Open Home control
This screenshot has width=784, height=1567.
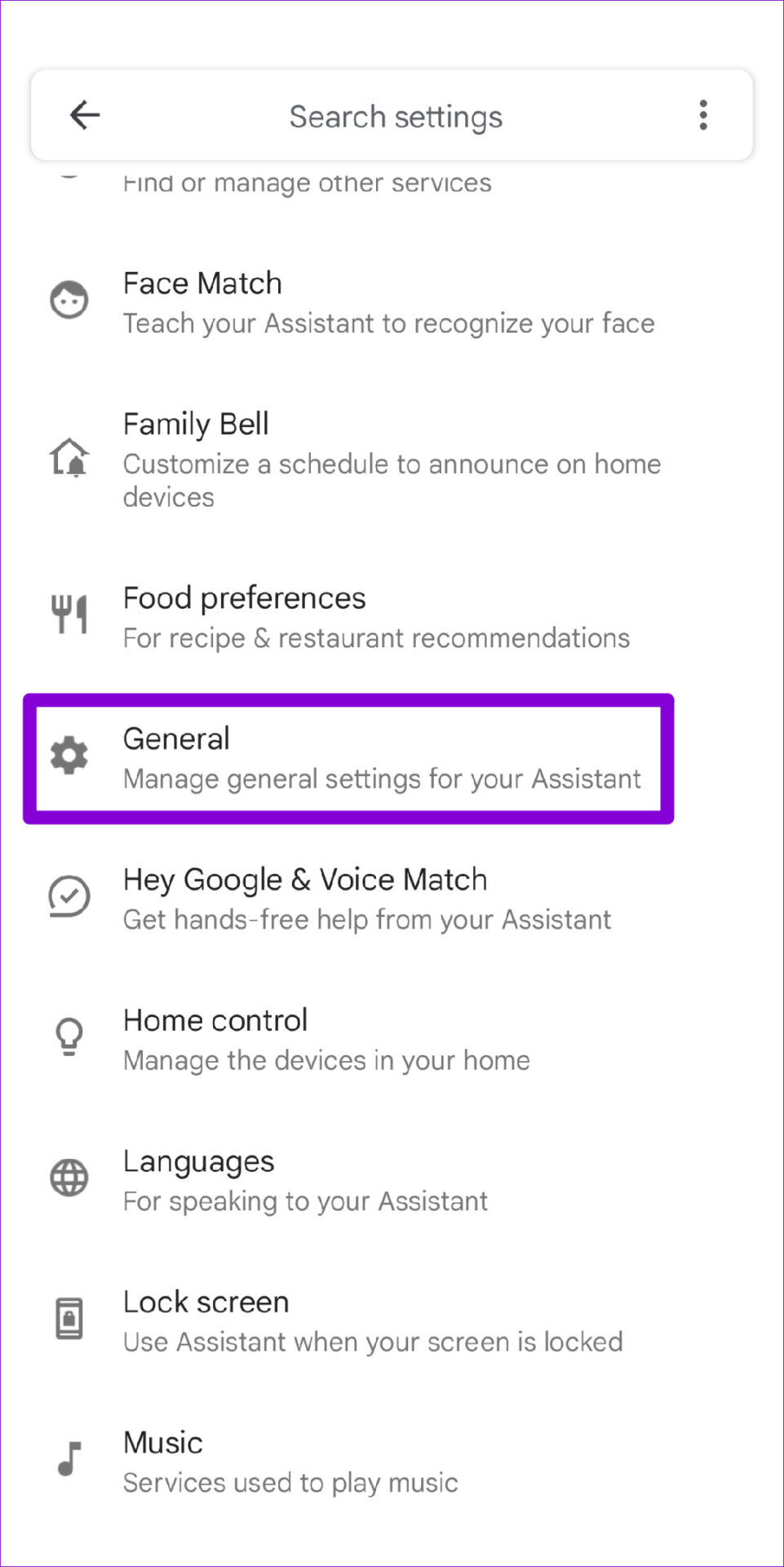[392, 1040]
